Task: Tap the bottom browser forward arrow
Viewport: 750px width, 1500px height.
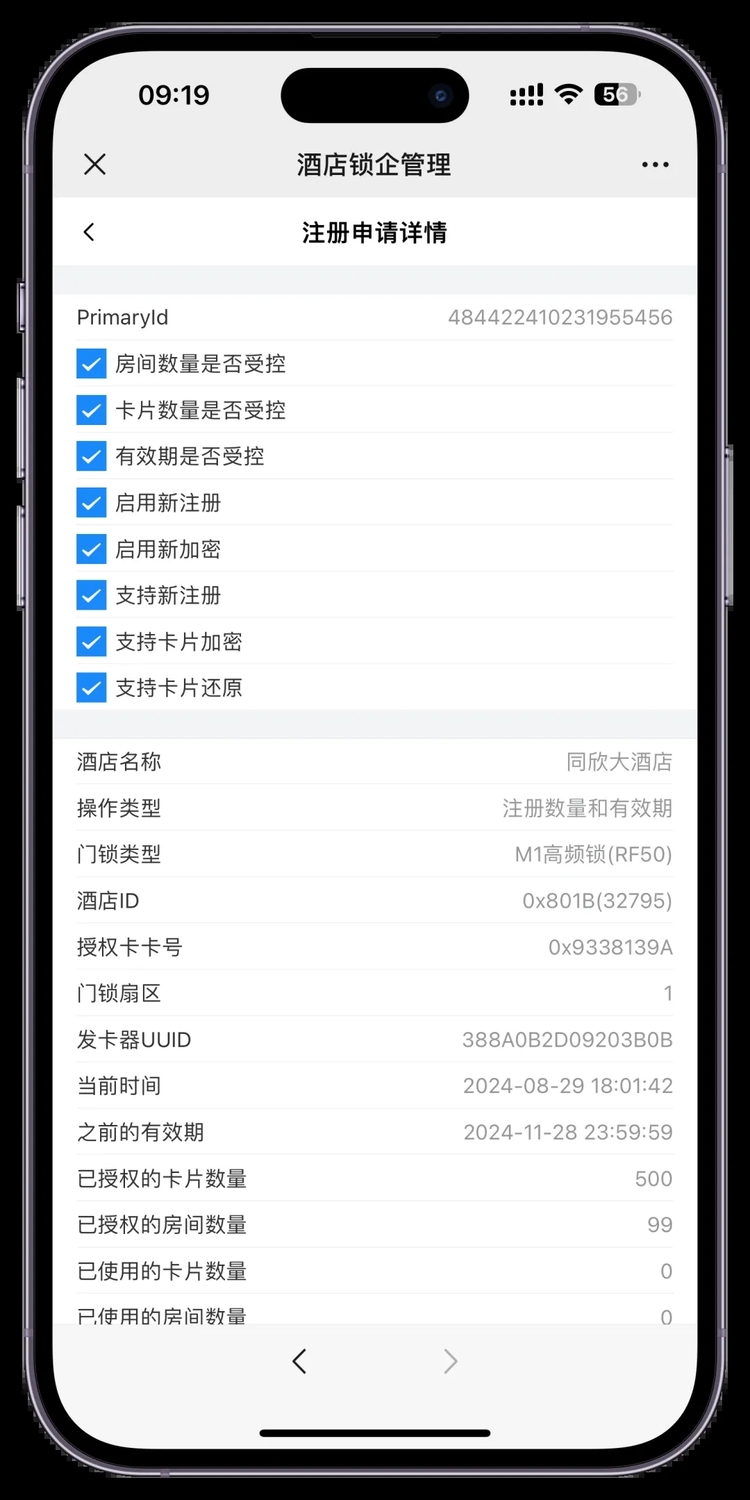Action: [x=451, y=1361]
